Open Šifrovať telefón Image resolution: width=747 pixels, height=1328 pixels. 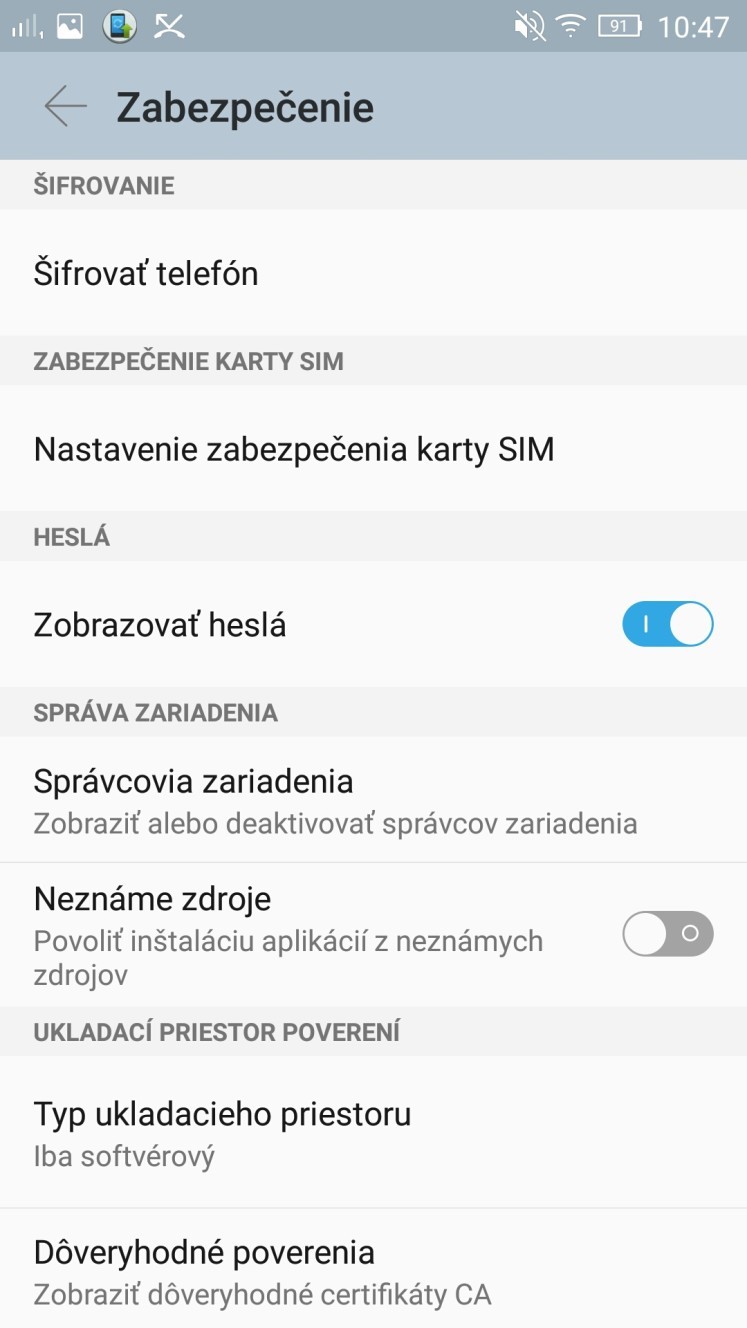[x=373, y=273]
